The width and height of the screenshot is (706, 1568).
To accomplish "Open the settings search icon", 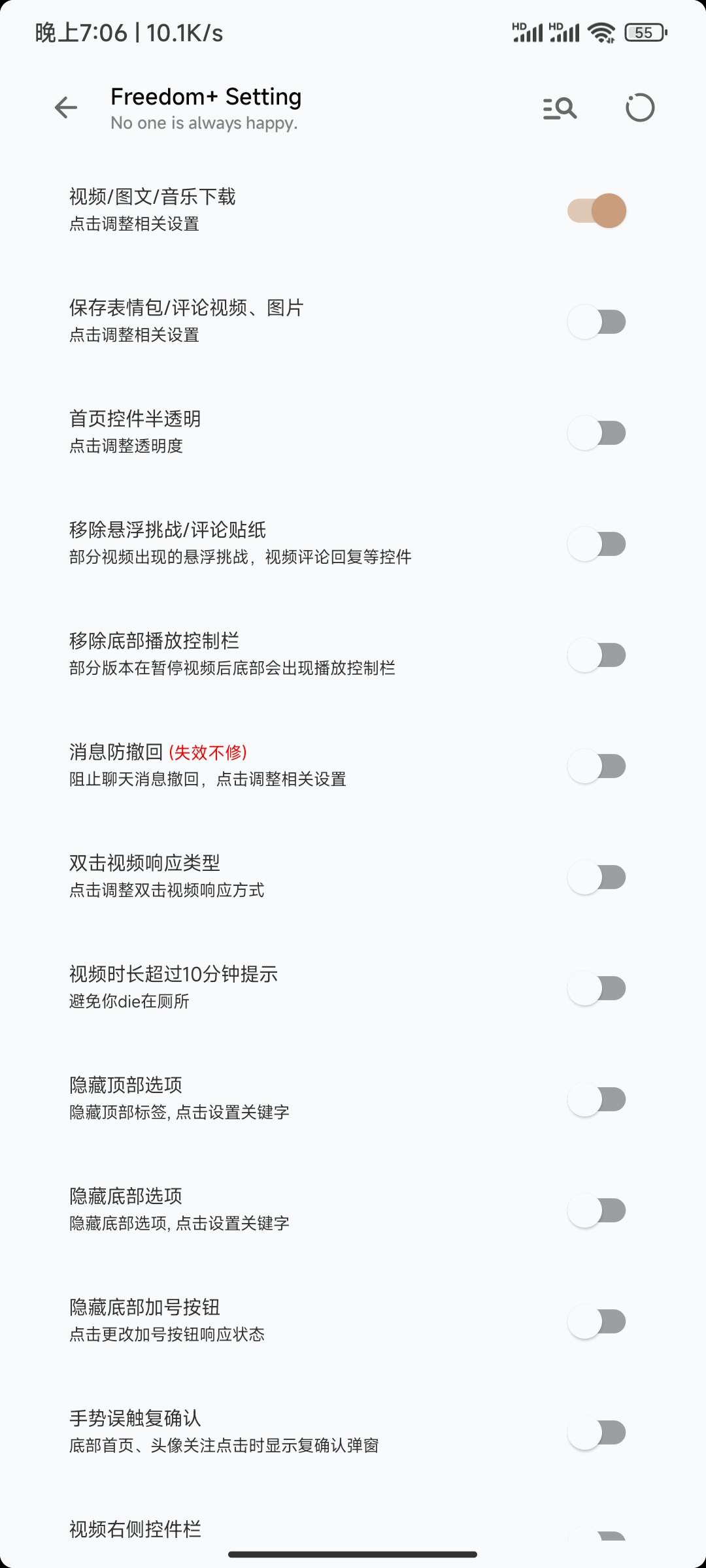I will [560, 108].
